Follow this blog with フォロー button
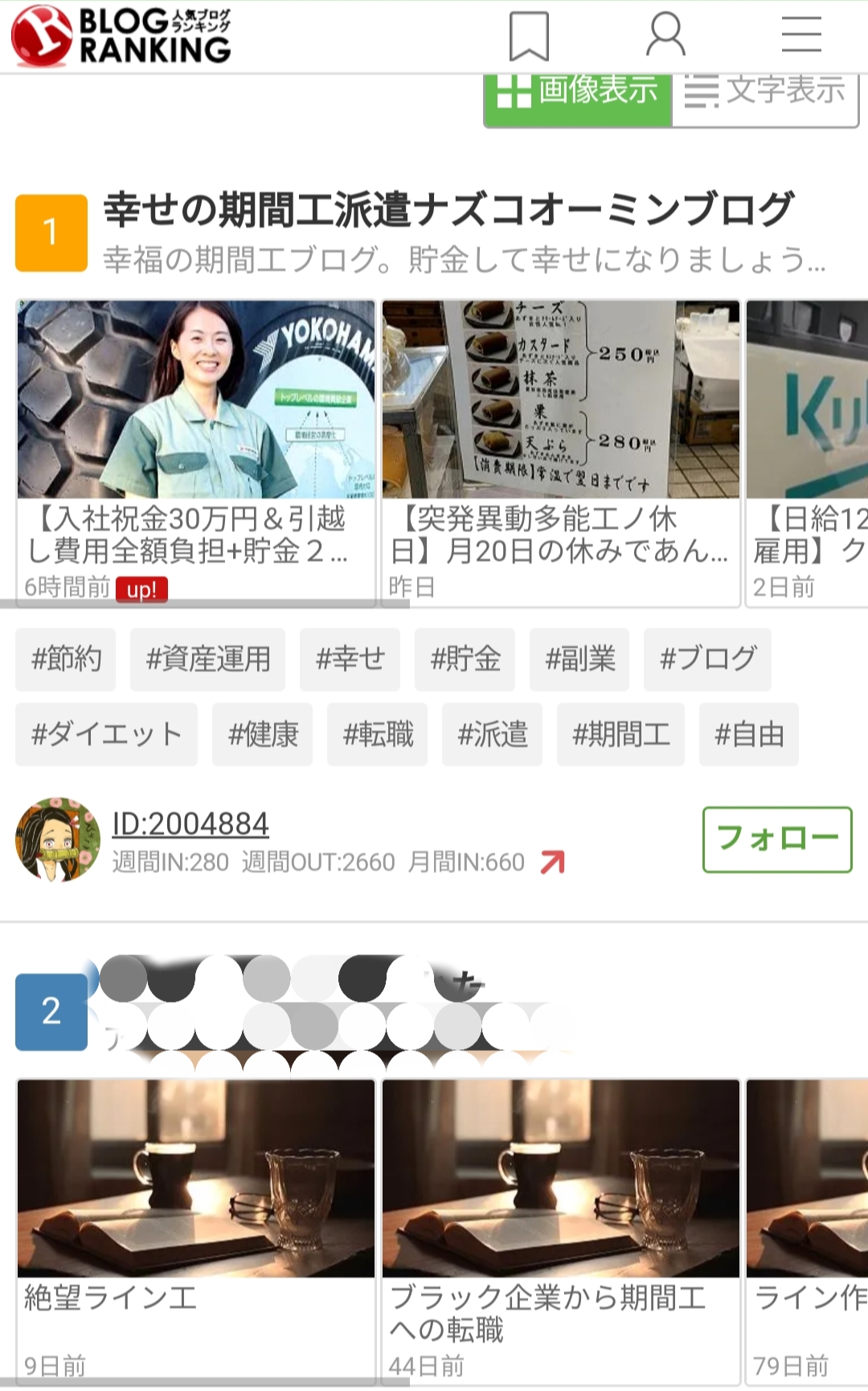 pyautogui.click(x=777, y=839)
